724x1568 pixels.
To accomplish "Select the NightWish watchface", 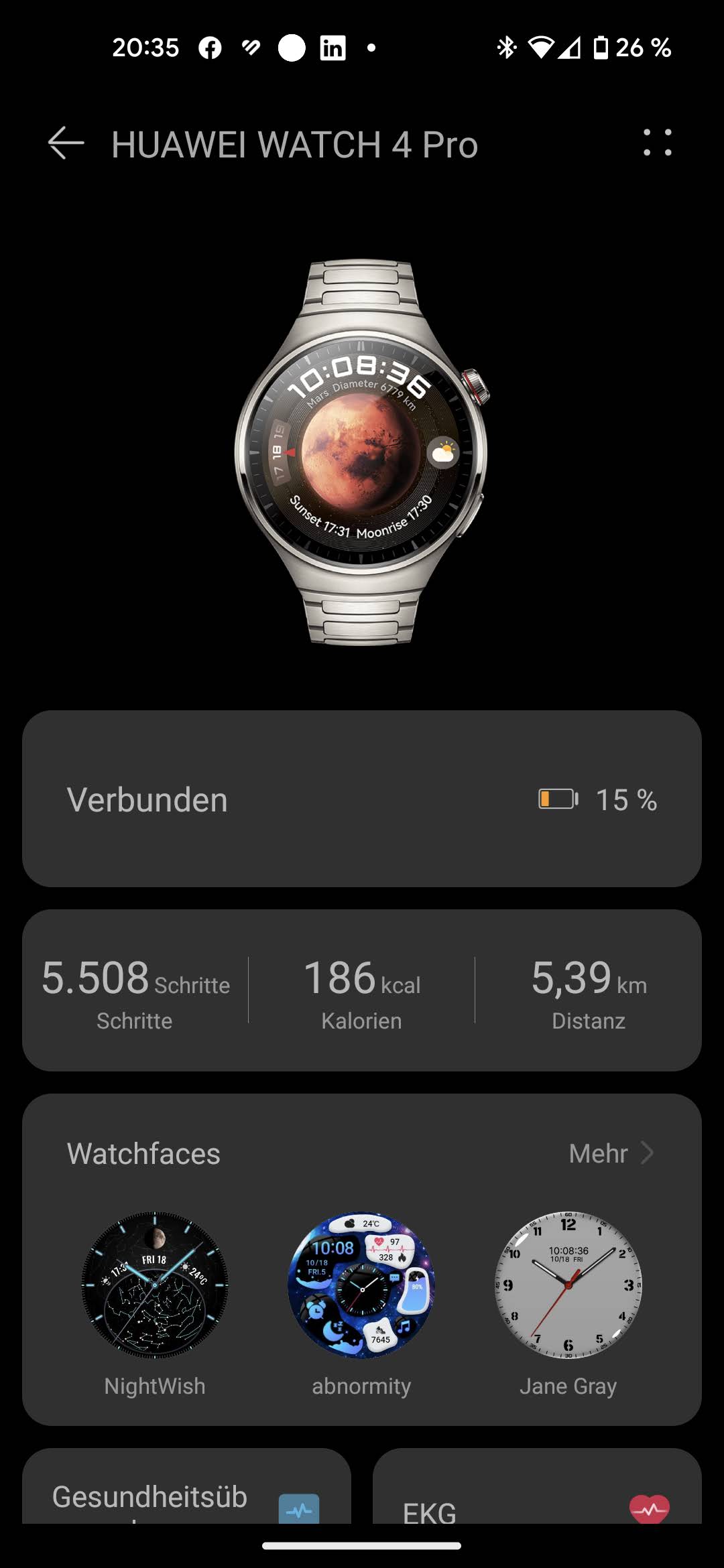I will 155,1285.
